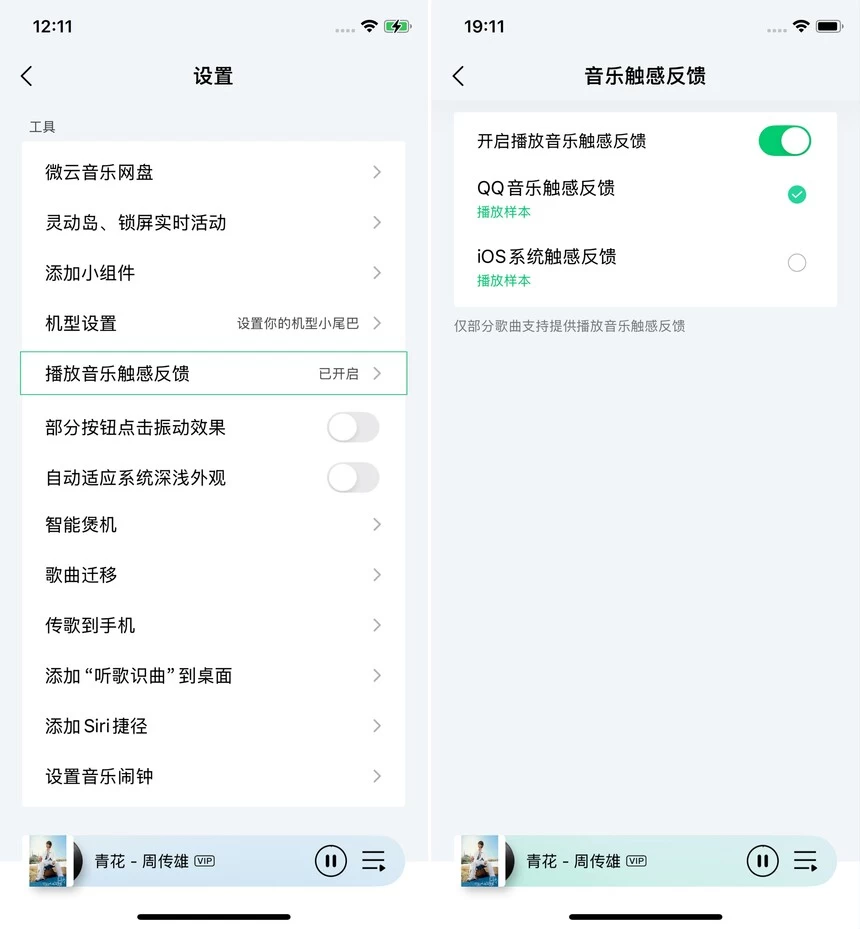Turn on 自动适应系统深浅外观
This screenshot has height=929, width=860.
[353, 477]
